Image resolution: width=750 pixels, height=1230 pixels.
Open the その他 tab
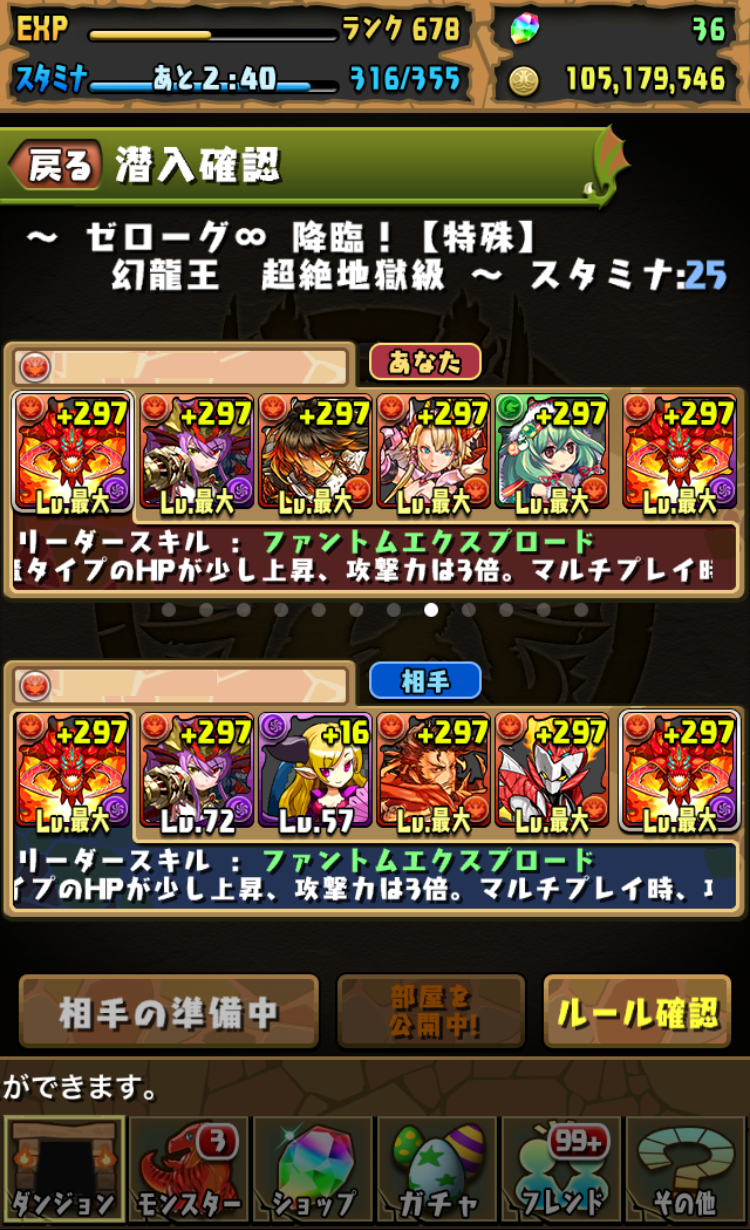(686, 1172)
